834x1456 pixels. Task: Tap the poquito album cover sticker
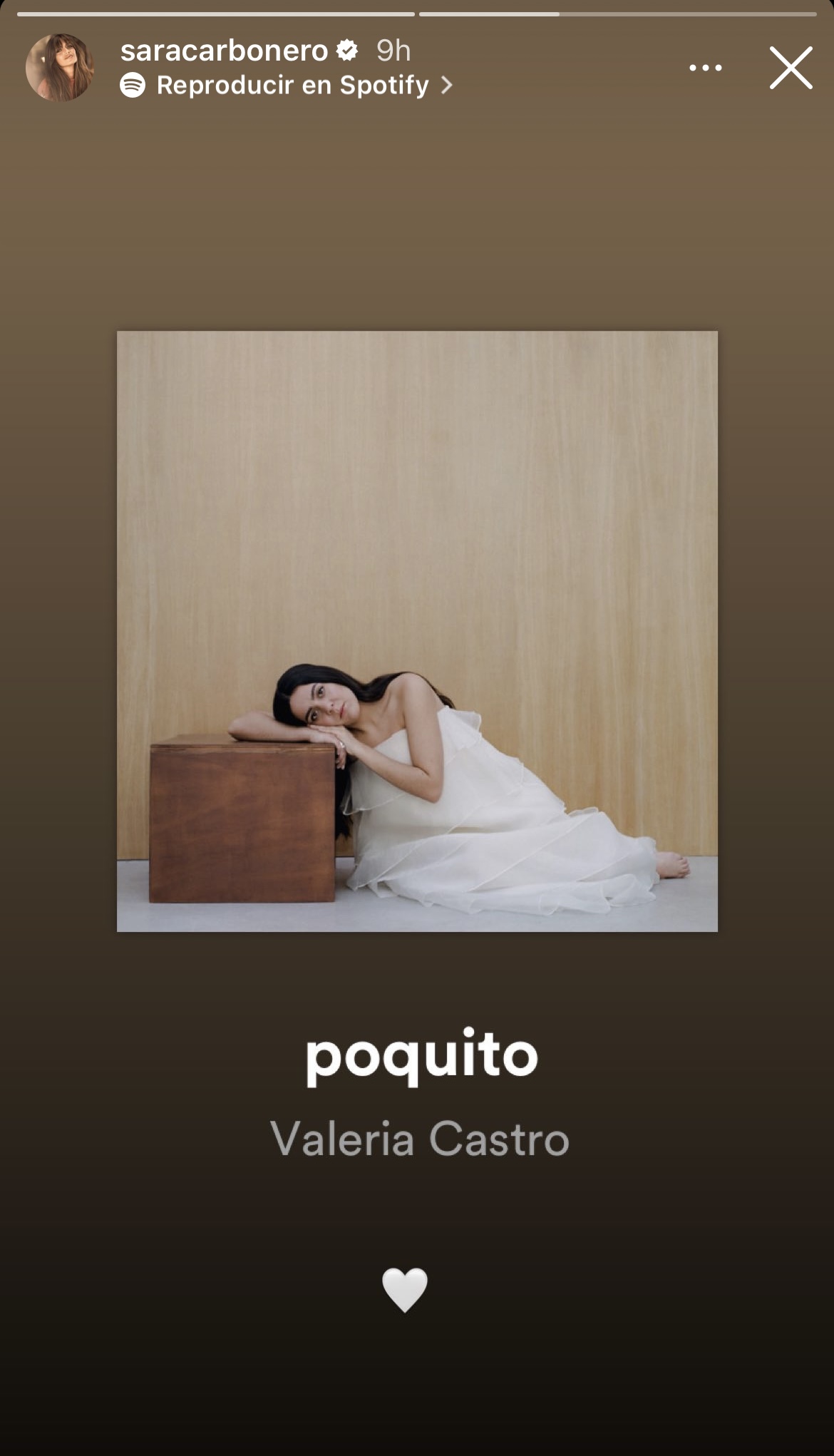417,631
